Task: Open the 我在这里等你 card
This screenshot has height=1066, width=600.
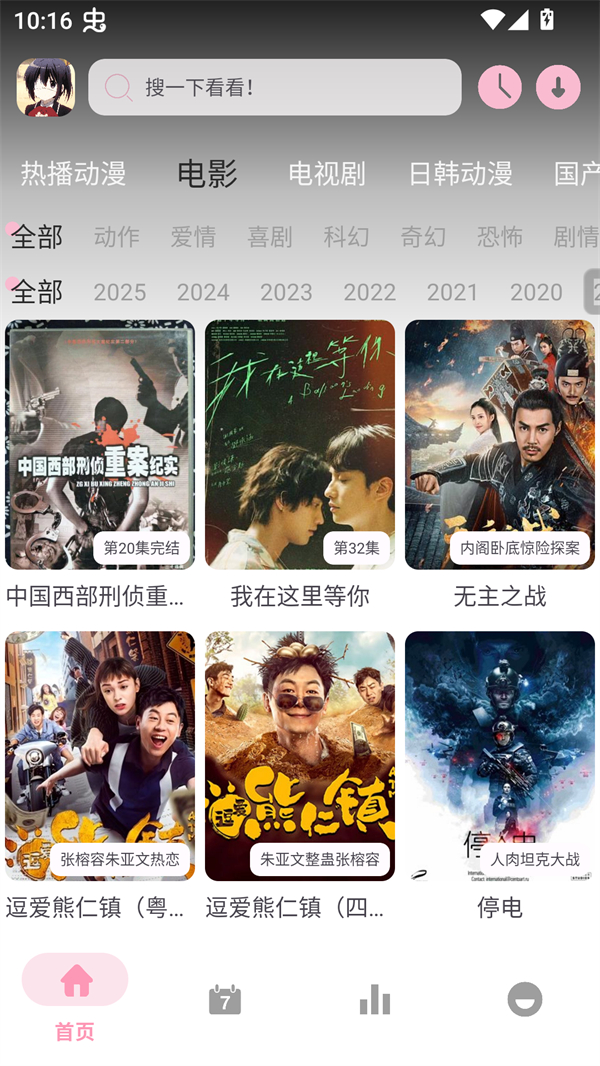Action: 300,445
